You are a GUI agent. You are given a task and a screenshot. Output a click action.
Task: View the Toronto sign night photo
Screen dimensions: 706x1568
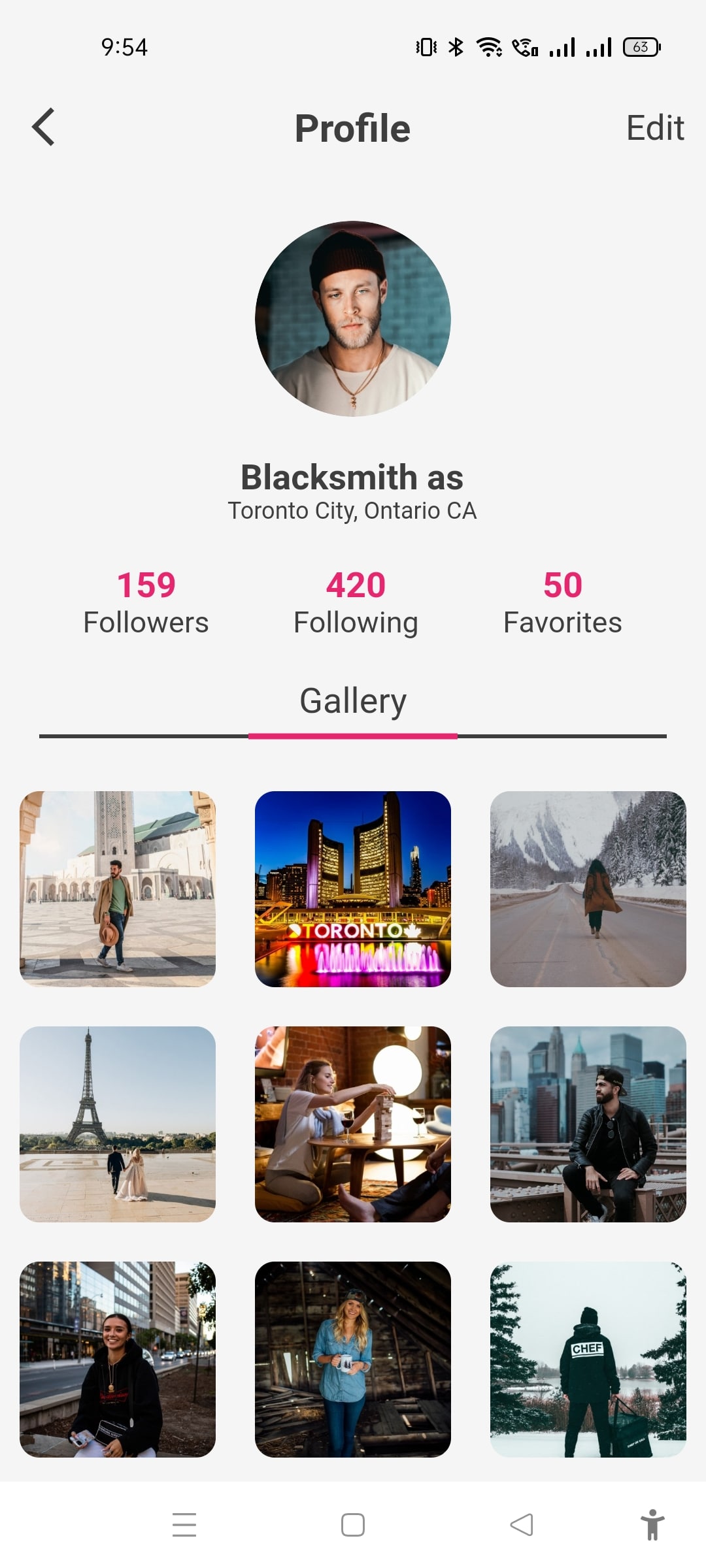point(353,889)
